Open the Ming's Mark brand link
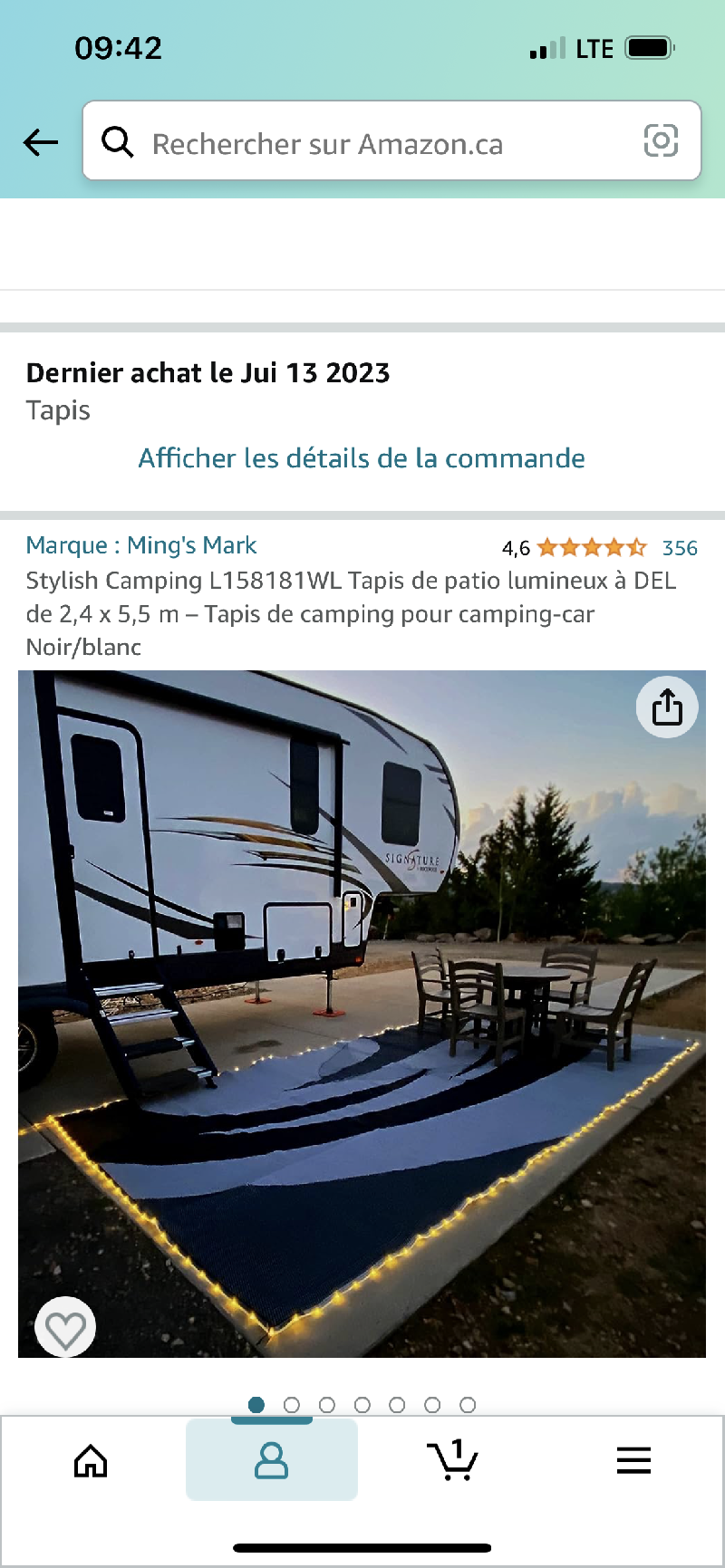The height and width of the screenshot is (1568, 725). [x=141, y=545]
